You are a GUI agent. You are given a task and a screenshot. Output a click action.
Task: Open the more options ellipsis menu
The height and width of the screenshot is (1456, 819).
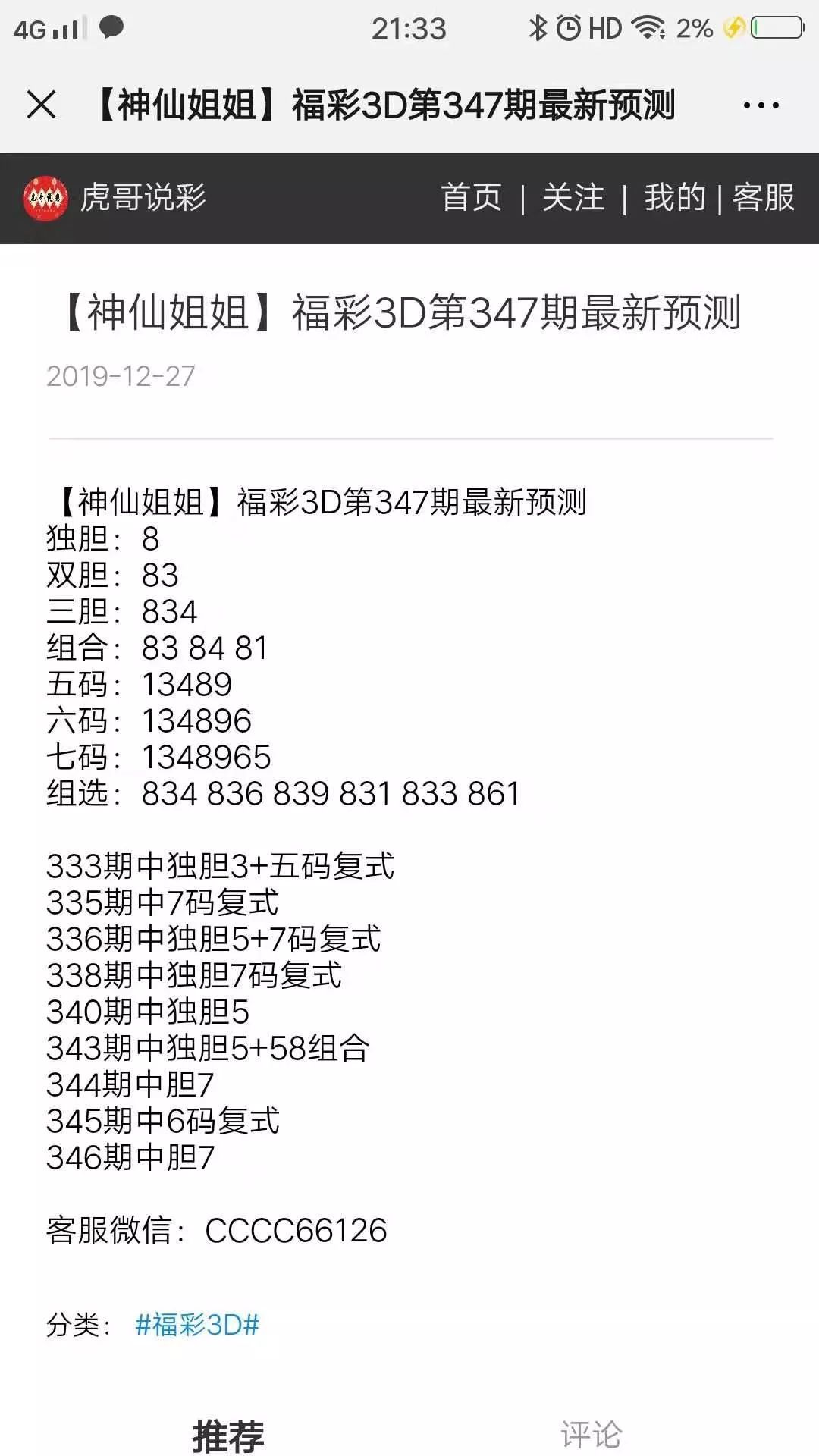pos(761,105)
